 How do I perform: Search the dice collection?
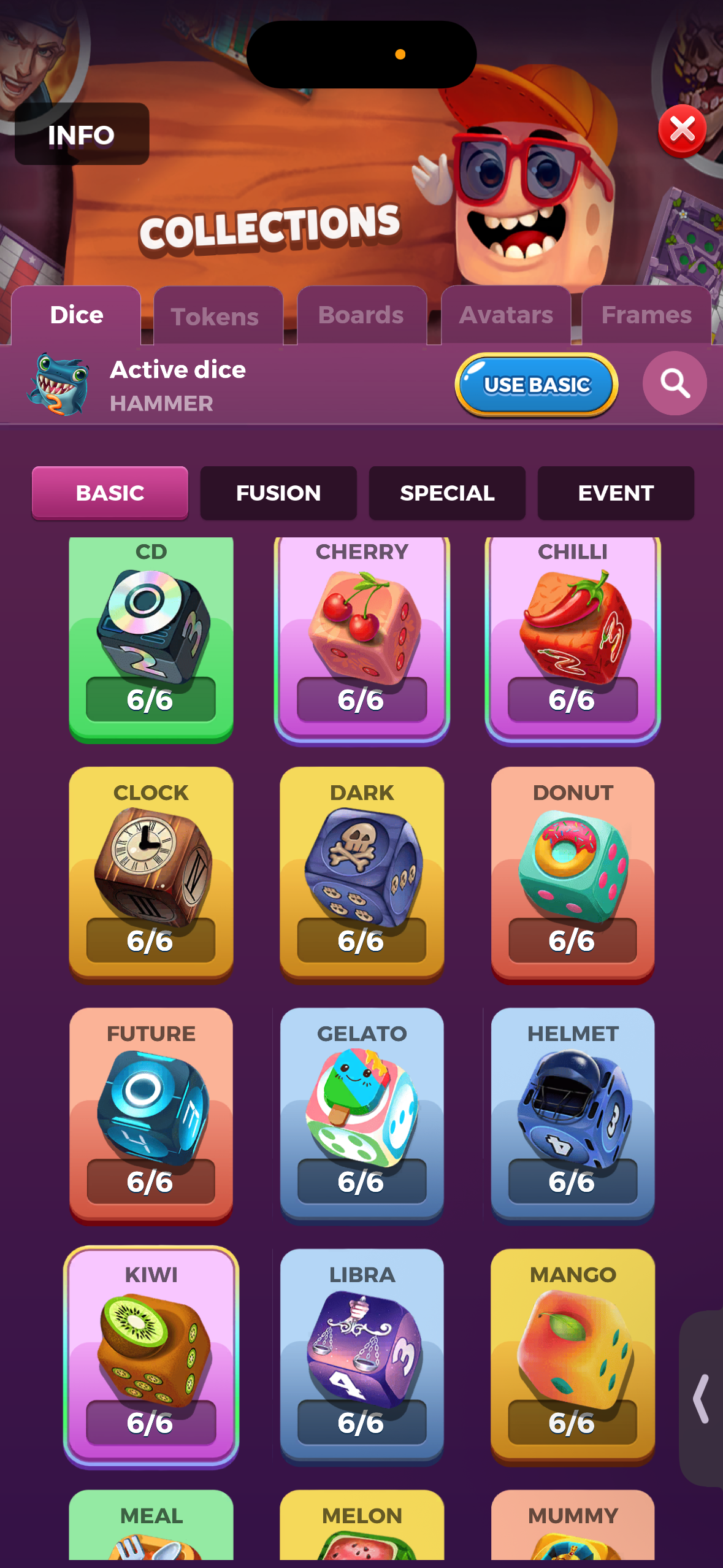675,384
